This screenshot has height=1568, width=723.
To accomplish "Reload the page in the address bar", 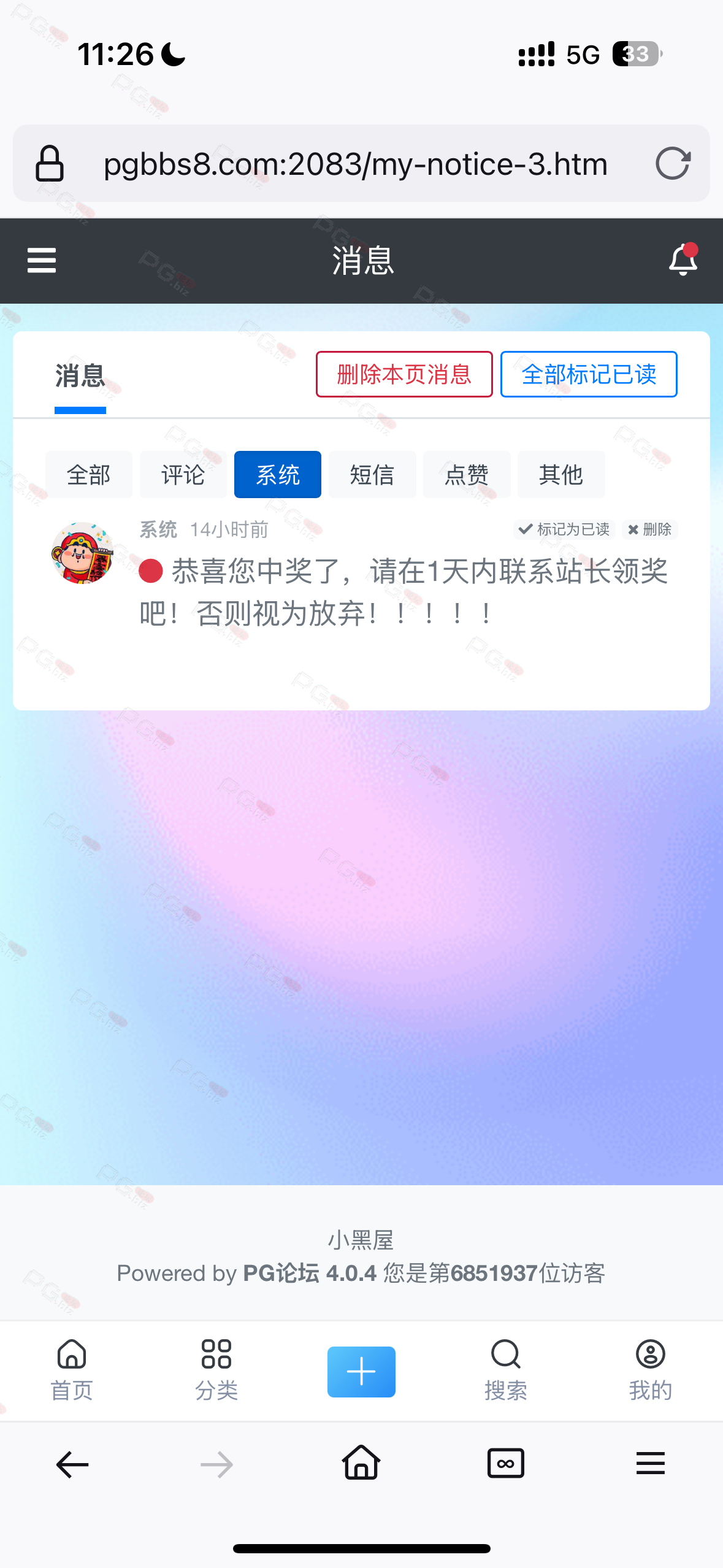I will point(673,164).
